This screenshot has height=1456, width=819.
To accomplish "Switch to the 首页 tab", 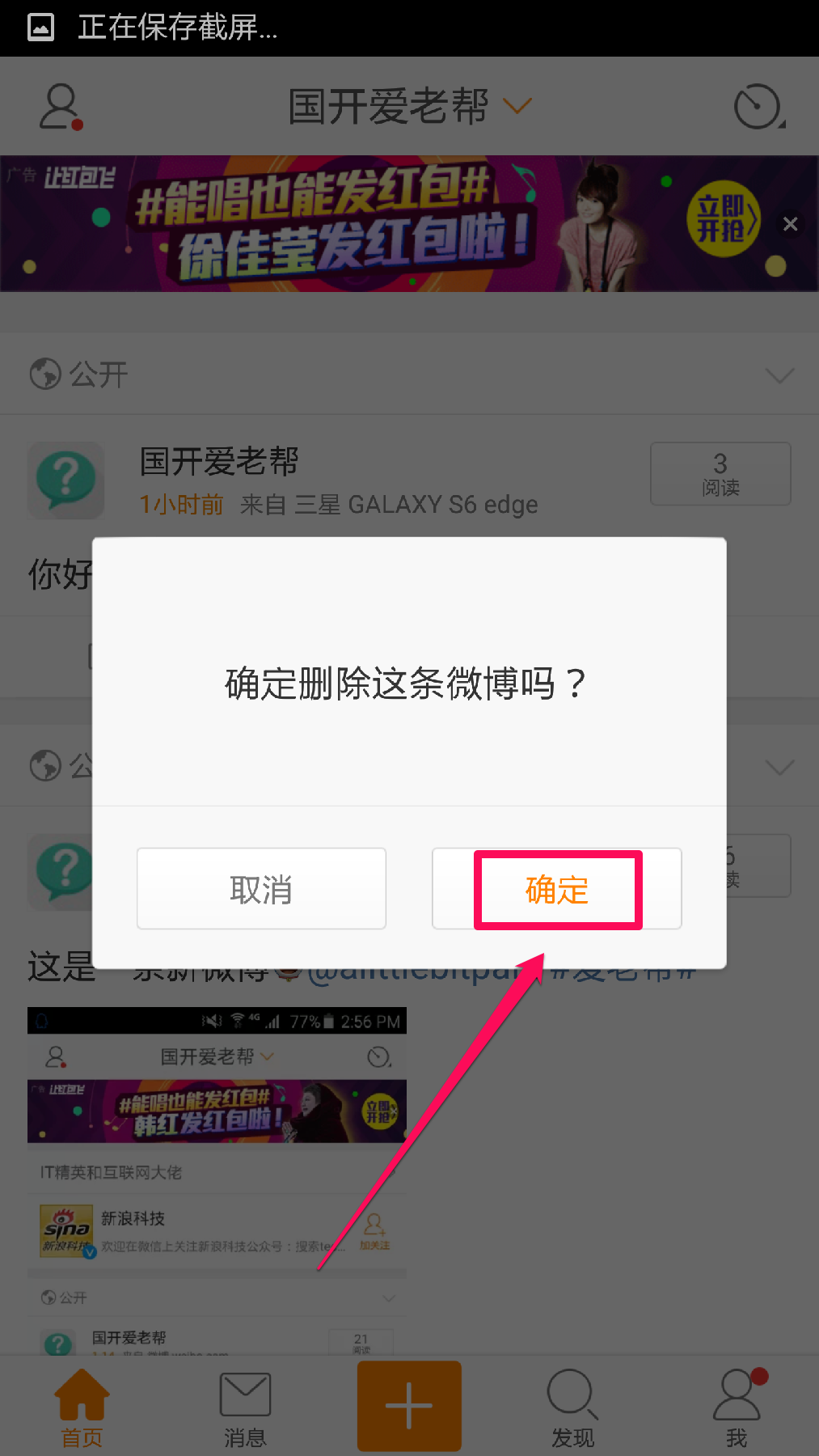I will click(82, 1406).
